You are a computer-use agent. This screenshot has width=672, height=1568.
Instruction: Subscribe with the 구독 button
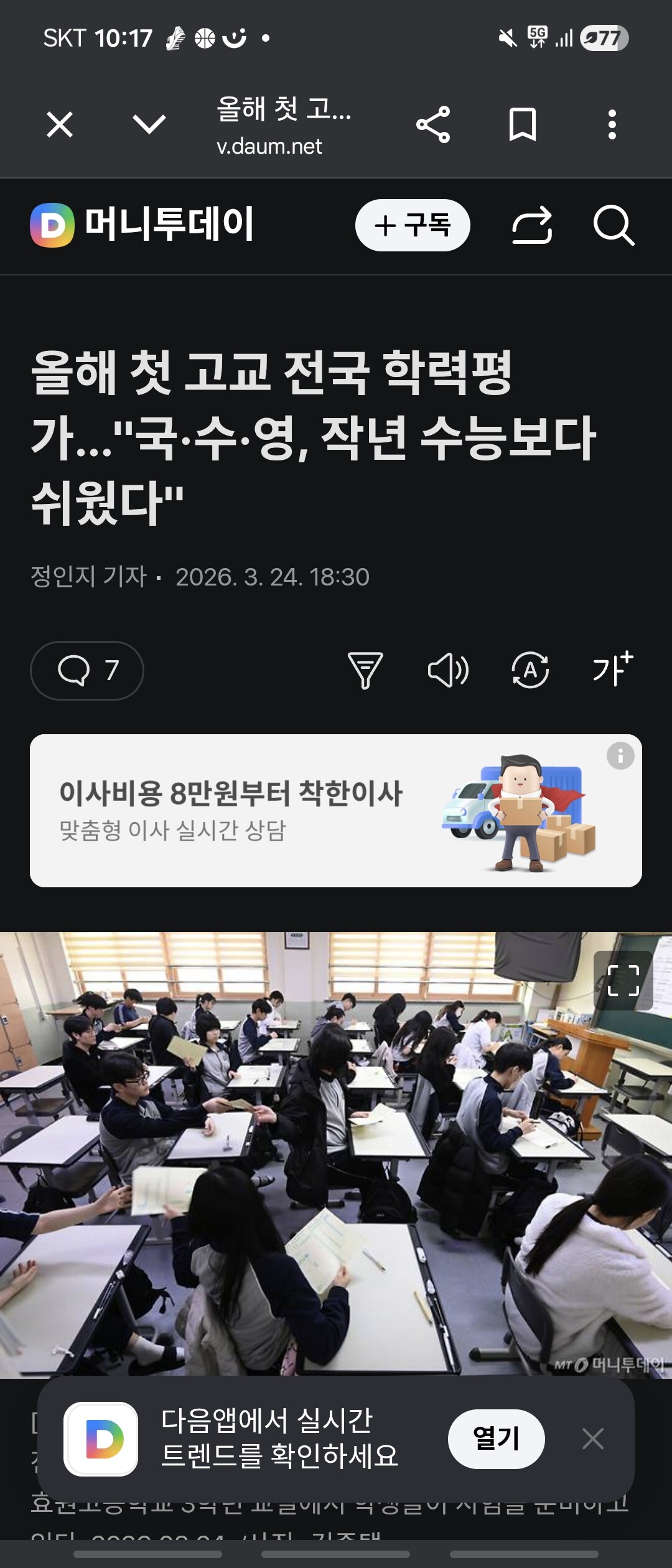pos(412,225)
